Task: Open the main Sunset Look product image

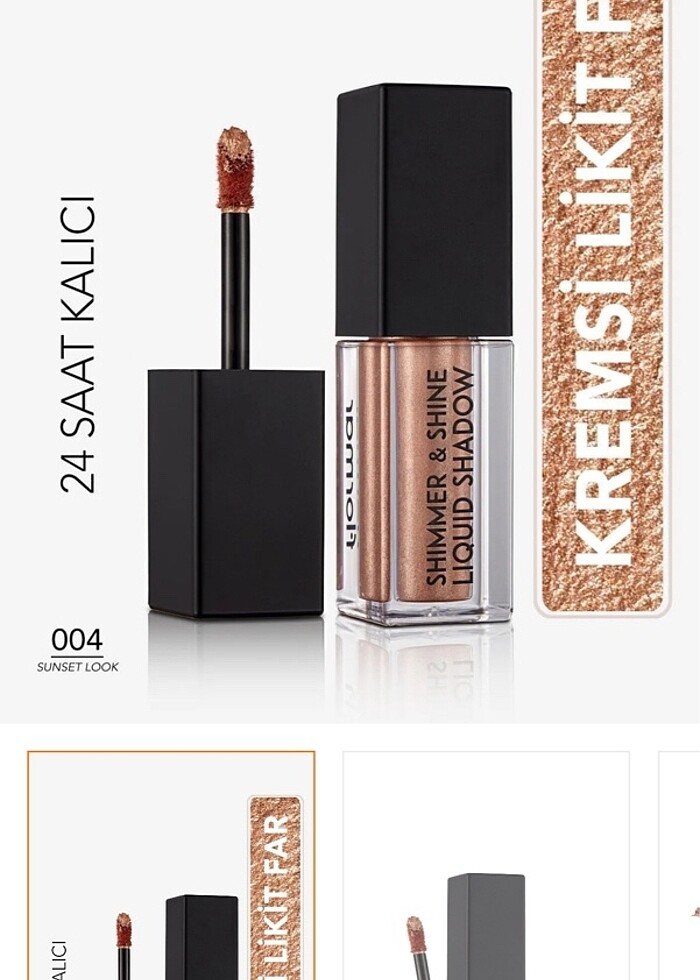Action: tap(350, 360)
